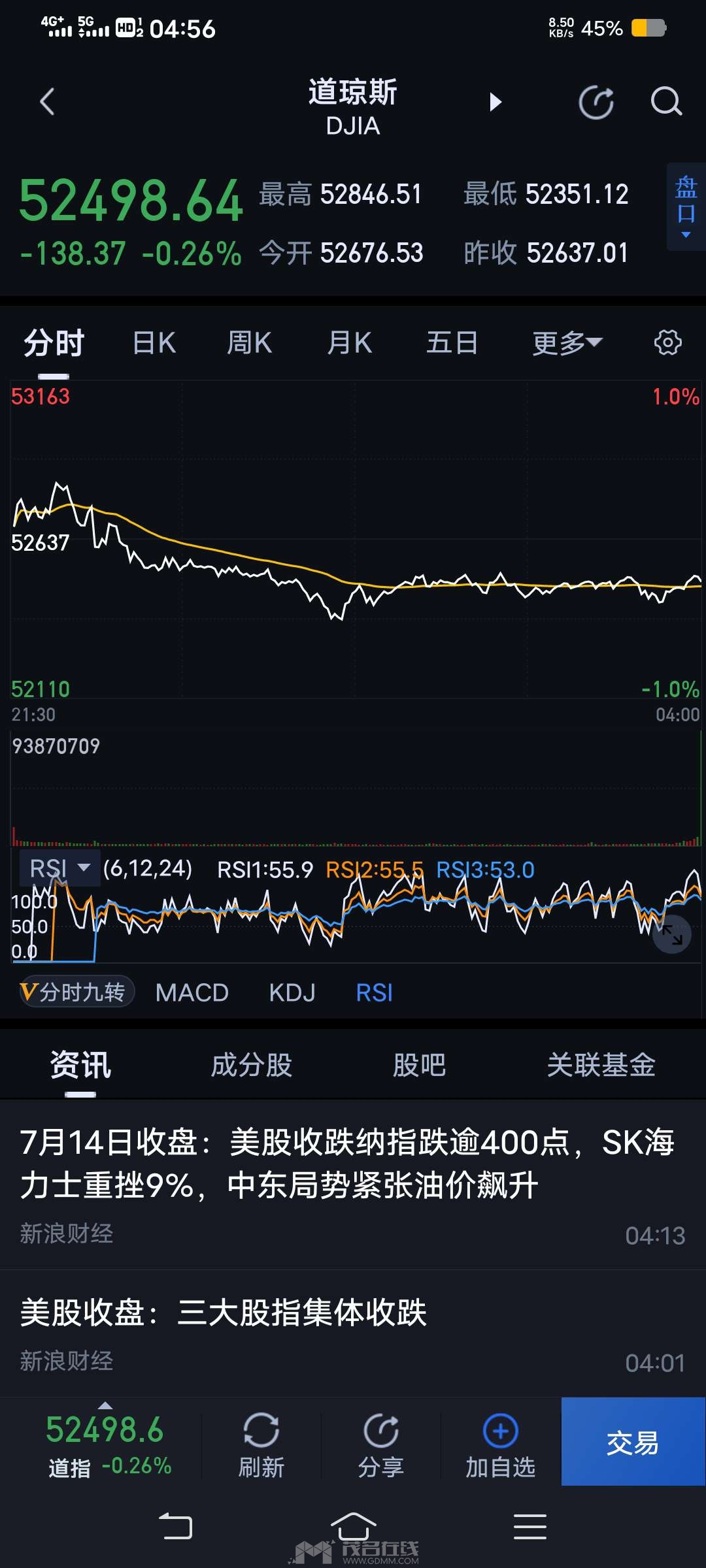
Task: Switch to the 日K chart tab
Action: (x=154, y=343)
